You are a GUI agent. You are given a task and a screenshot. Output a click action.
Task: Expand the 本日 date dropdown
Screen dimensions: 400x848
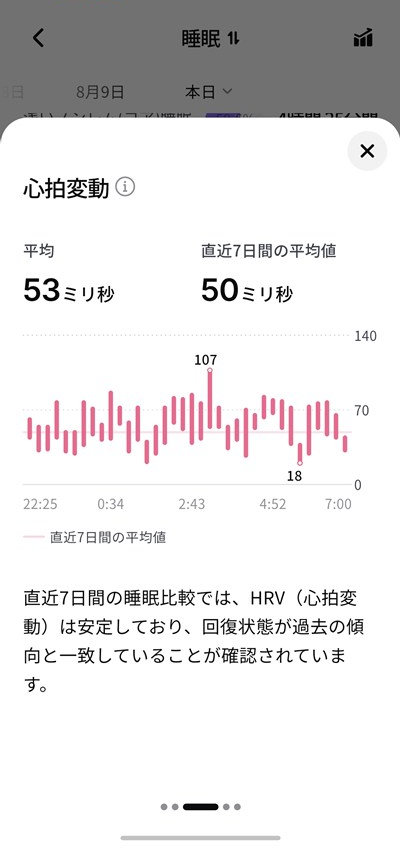pos(208,92)
